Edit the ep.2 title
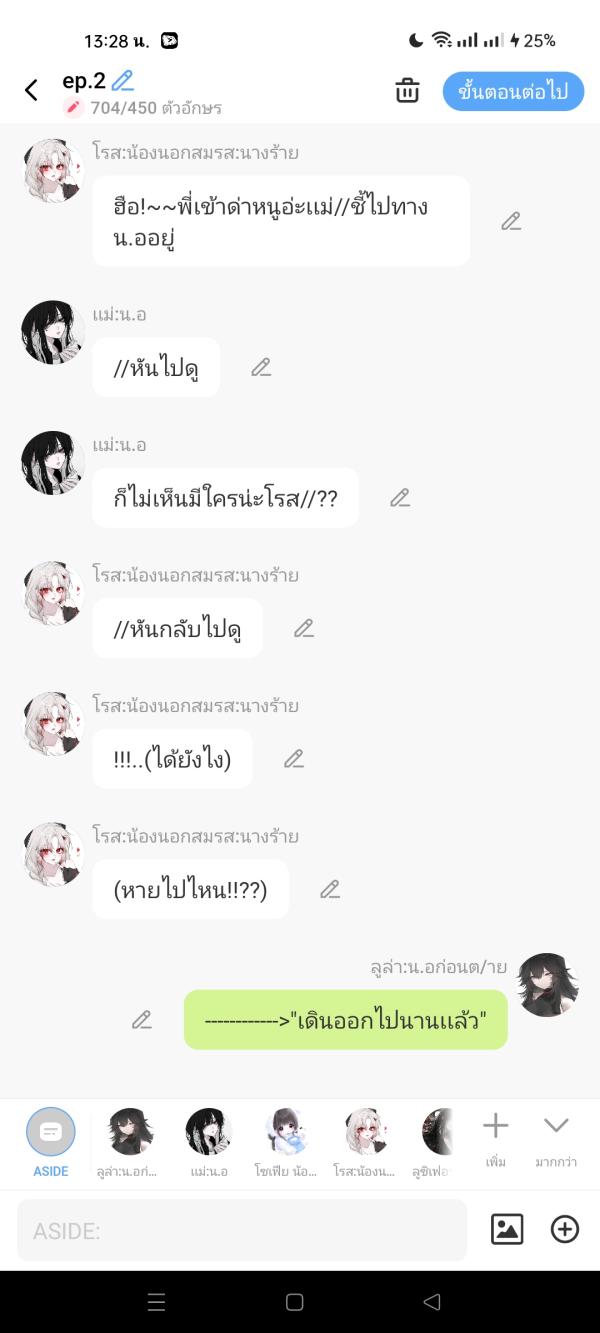The height and width of the screenshot is (1333, 600). coord(123,81)
